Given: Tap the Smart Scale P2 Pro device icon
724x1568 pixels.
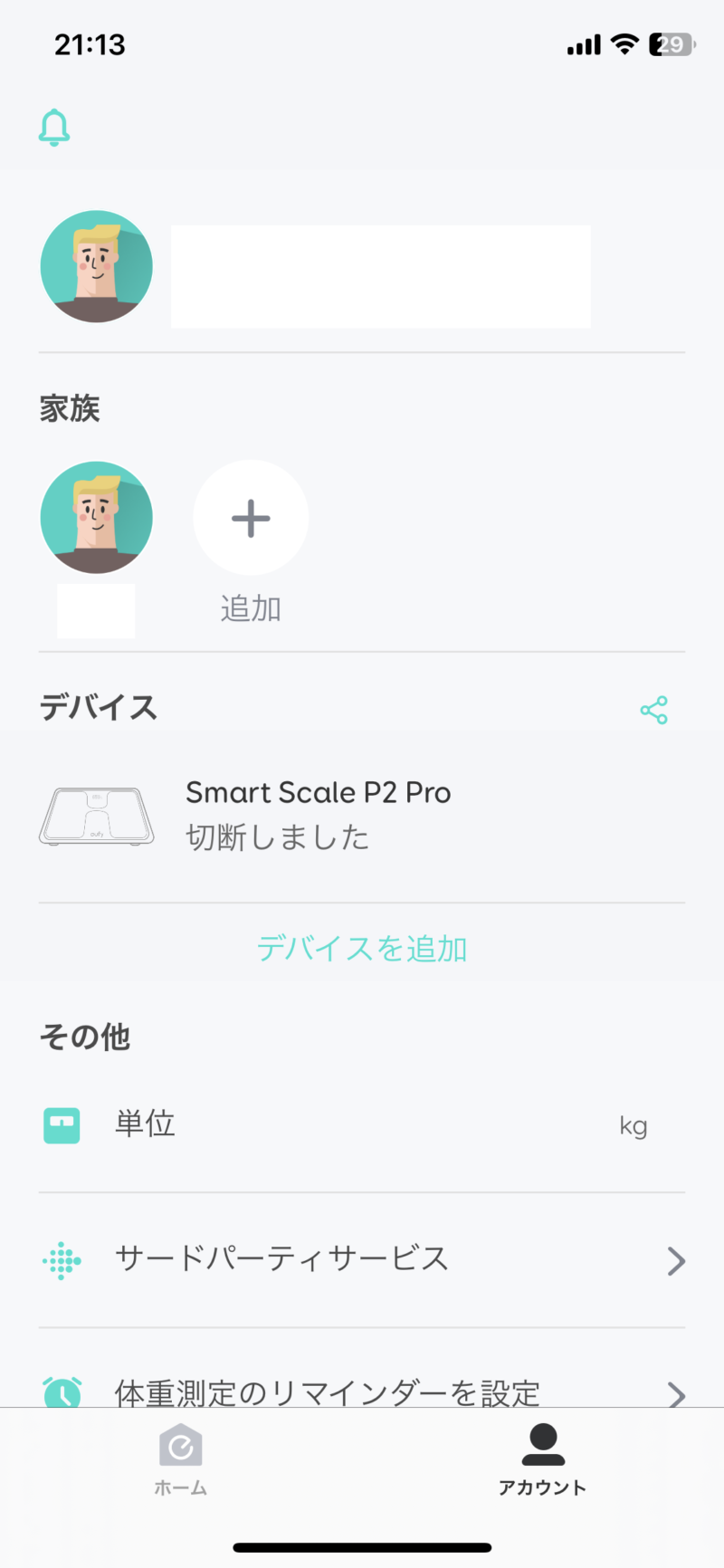Looking at the screenshot, I should click(97, 815).
